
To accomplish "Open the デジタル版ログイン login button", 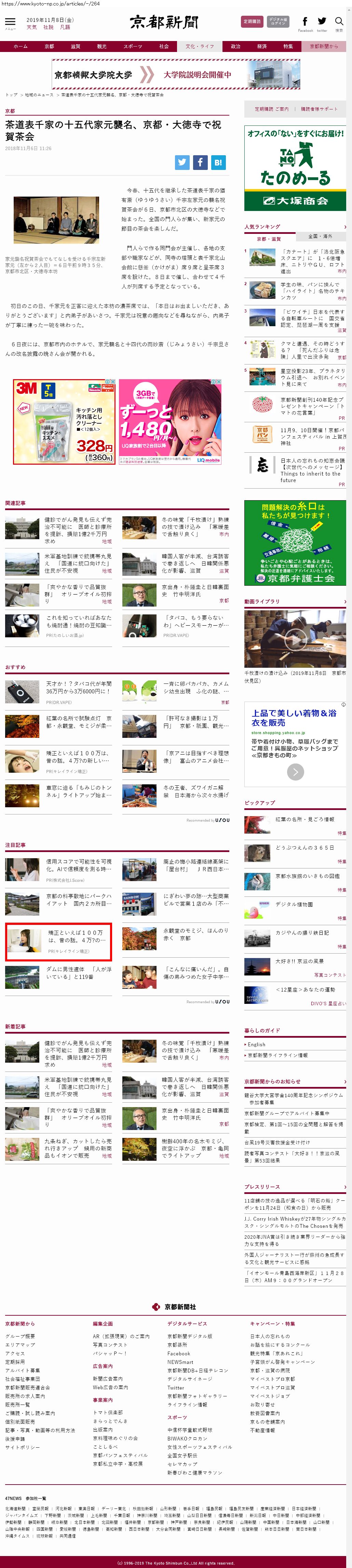I will point(278,22).
